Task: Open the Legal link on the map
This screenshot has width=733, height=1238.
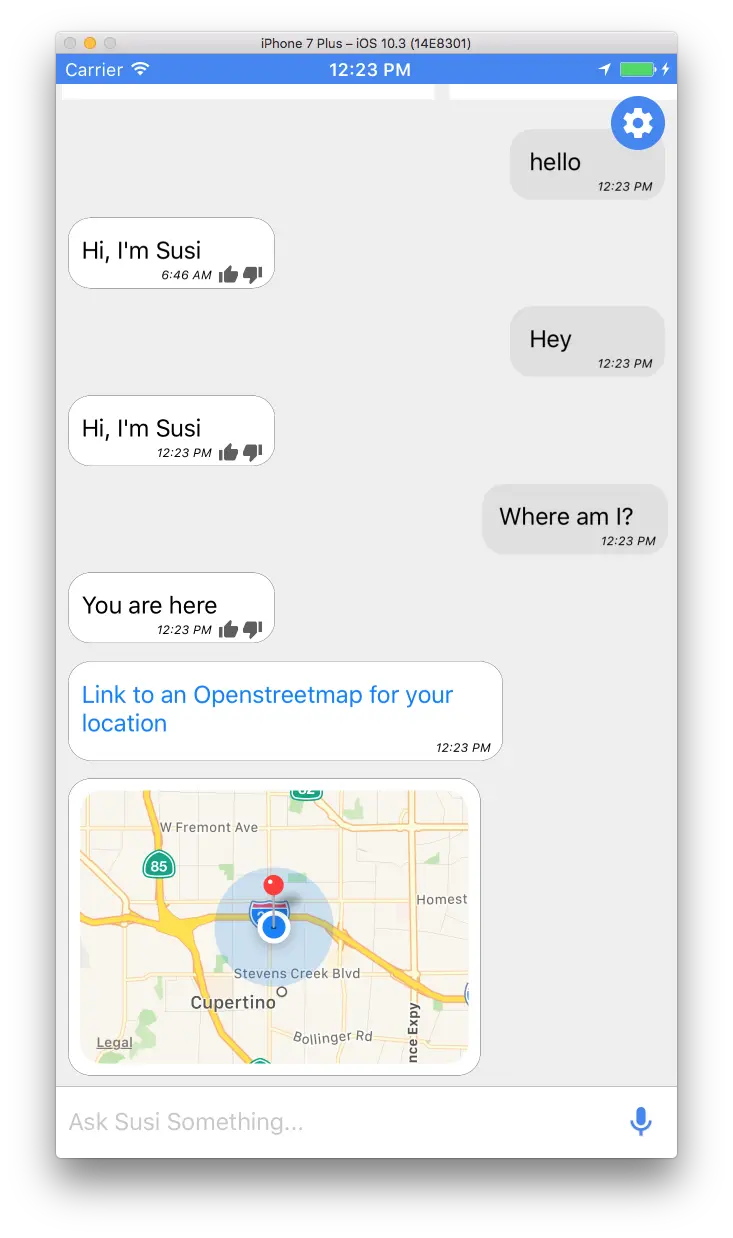Action: click(114, 1043)
